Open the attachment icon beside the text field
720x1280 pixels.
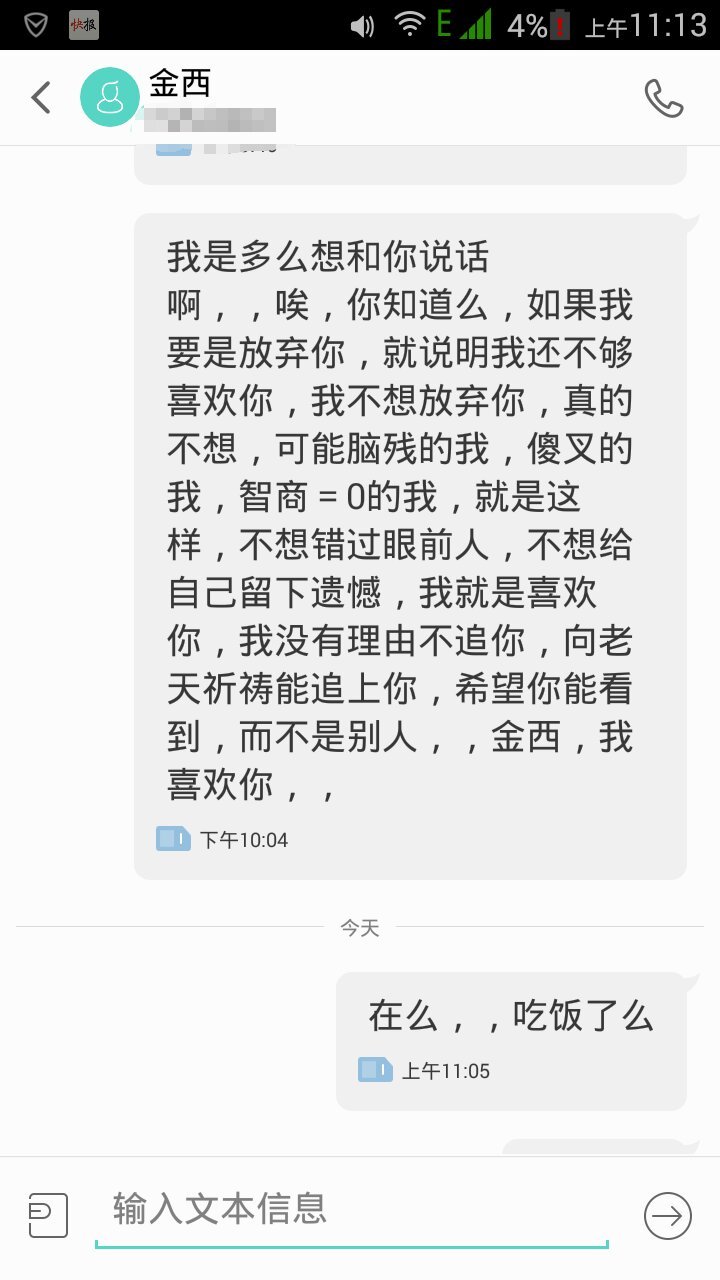pos(48,1216)
